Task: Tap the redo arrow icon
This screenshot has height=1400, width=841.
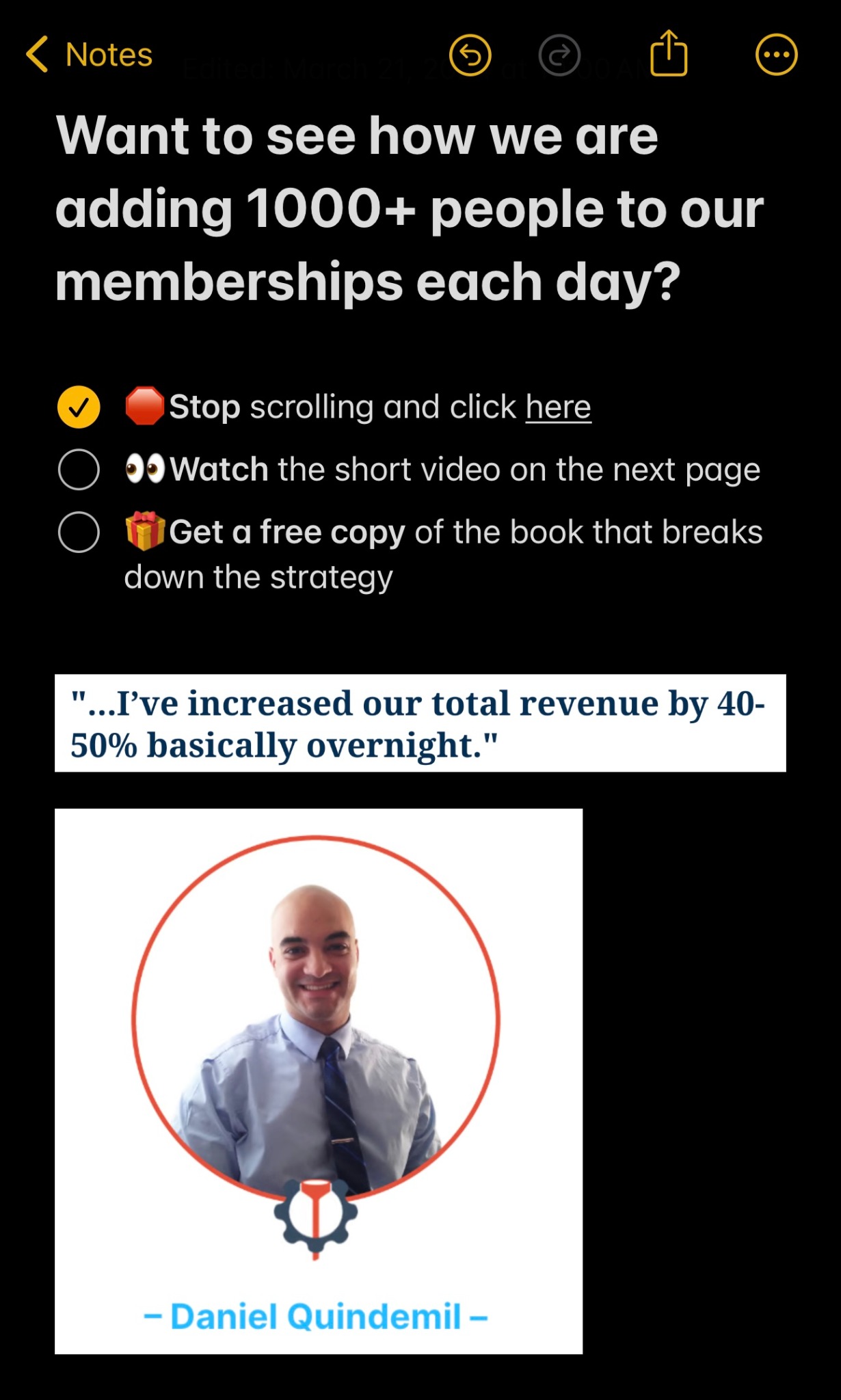Action: (559, 55)
